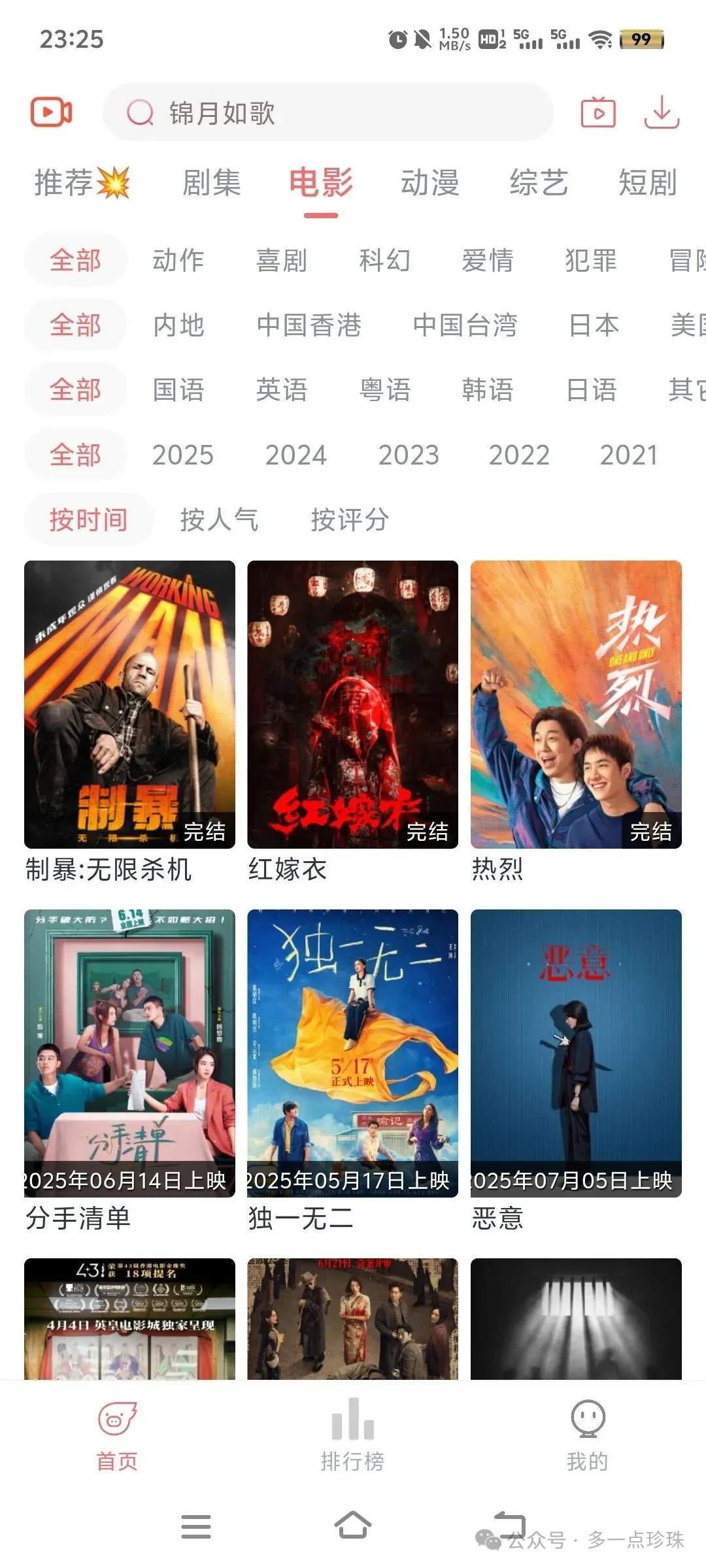Switch to the 动漫 tab

tap(429, 182)
